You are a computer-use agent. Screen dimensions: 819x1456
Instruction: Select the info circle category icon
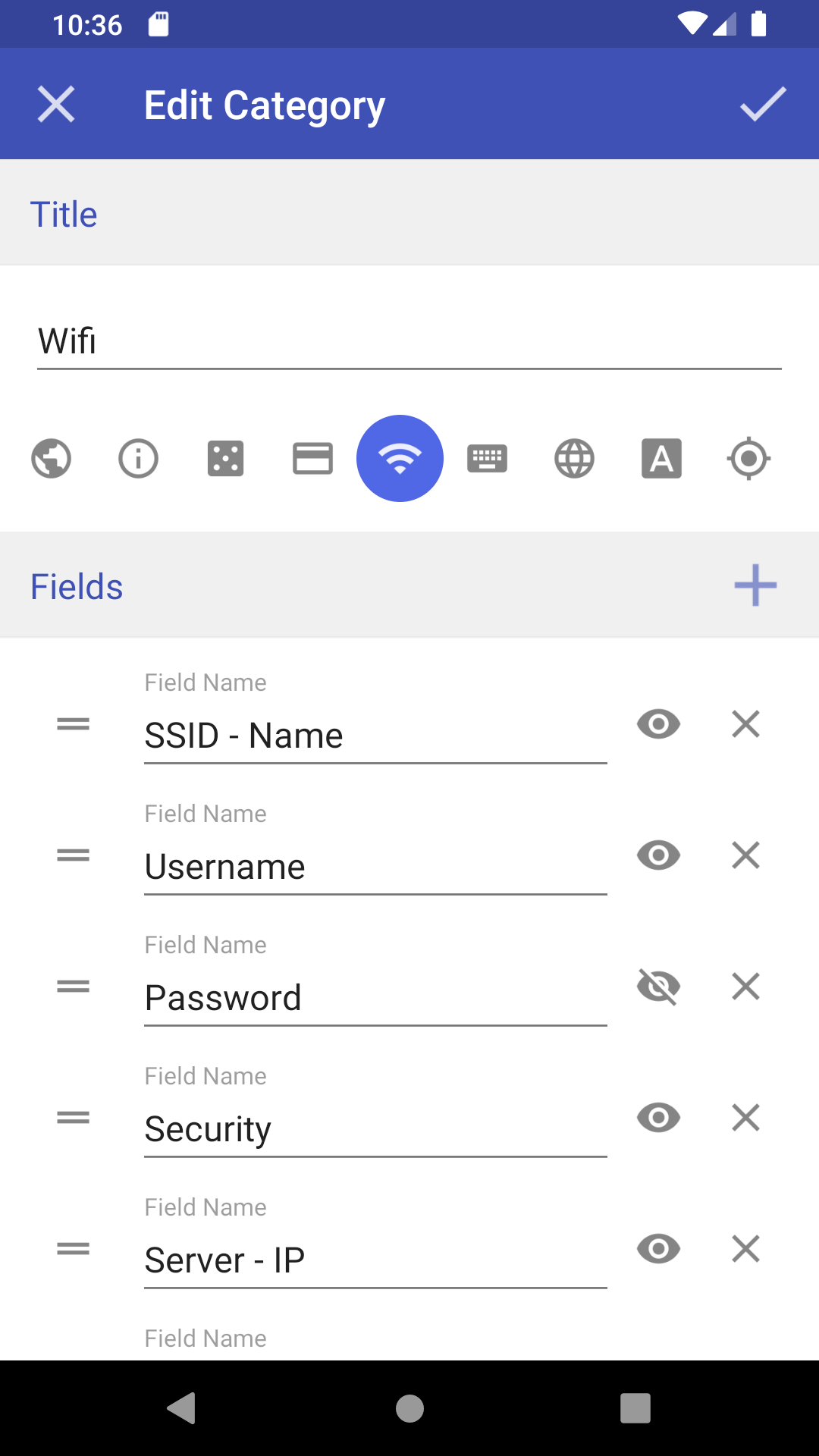(x=138, y=458)
